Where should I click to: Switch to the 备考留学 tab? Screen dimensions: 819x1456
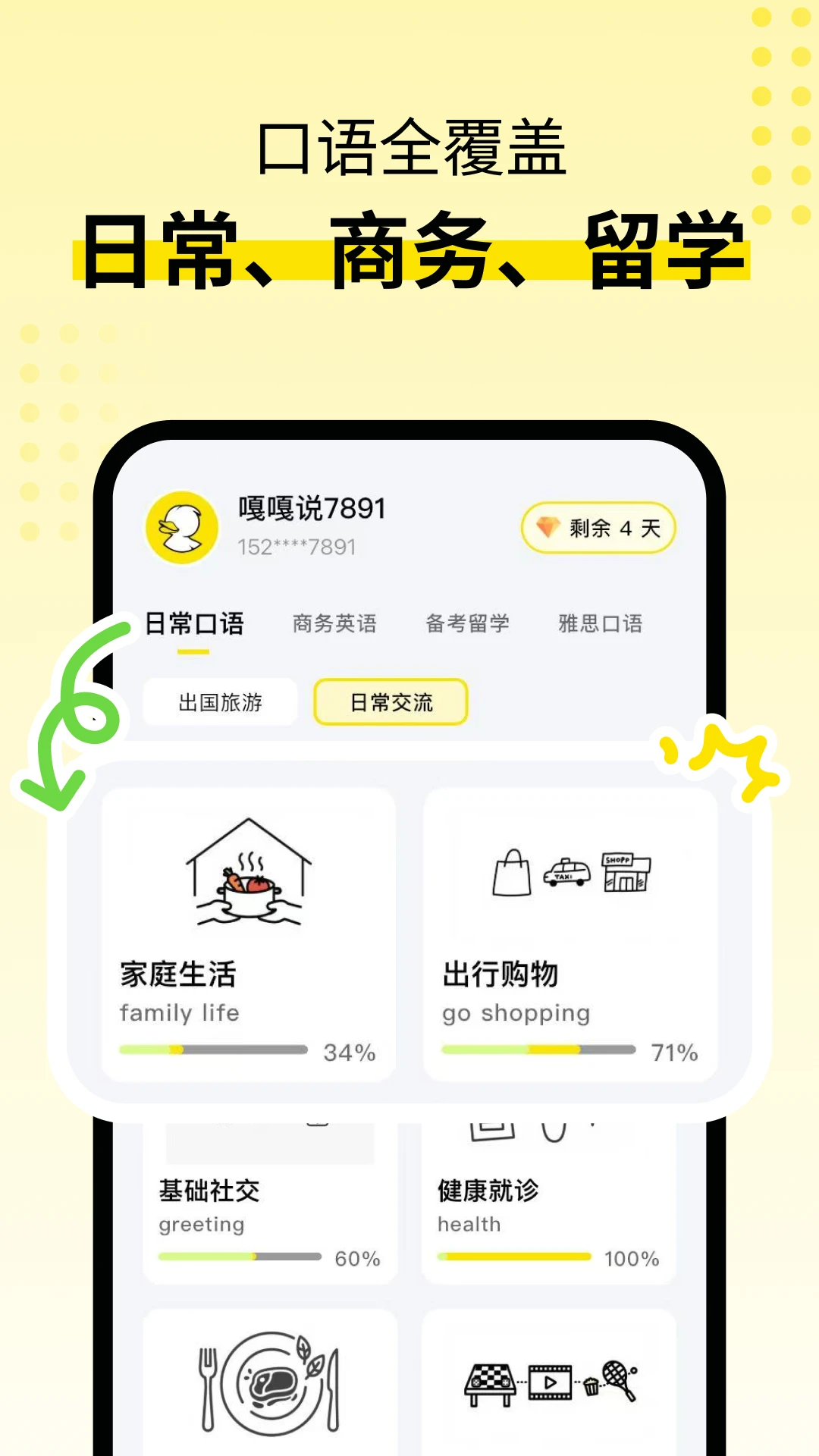[468, 623]
